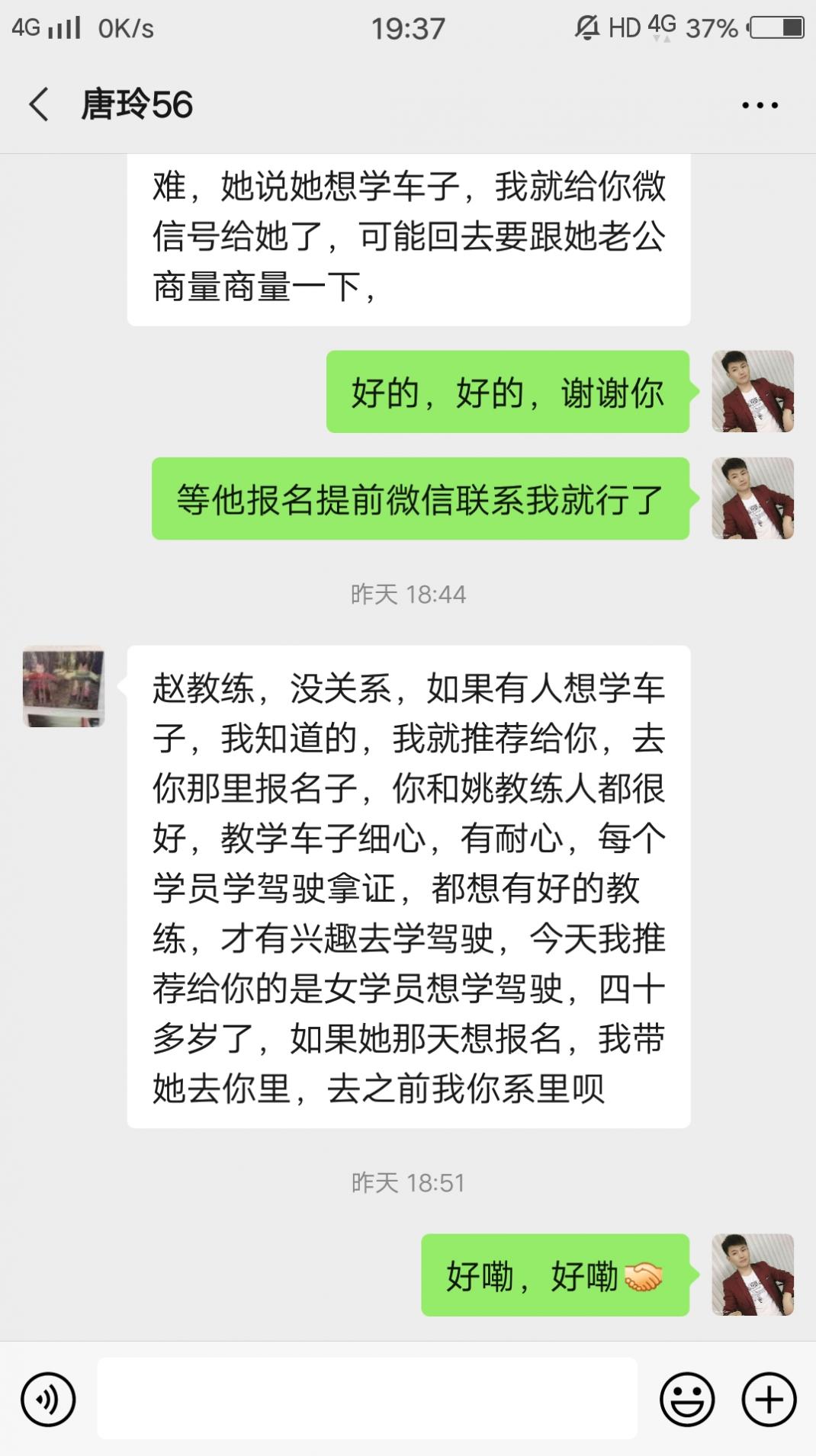Open my avatar beside 等他报名提前微信联系我就行了
The image size is (816, 1456).
click(x=753, y=499)
